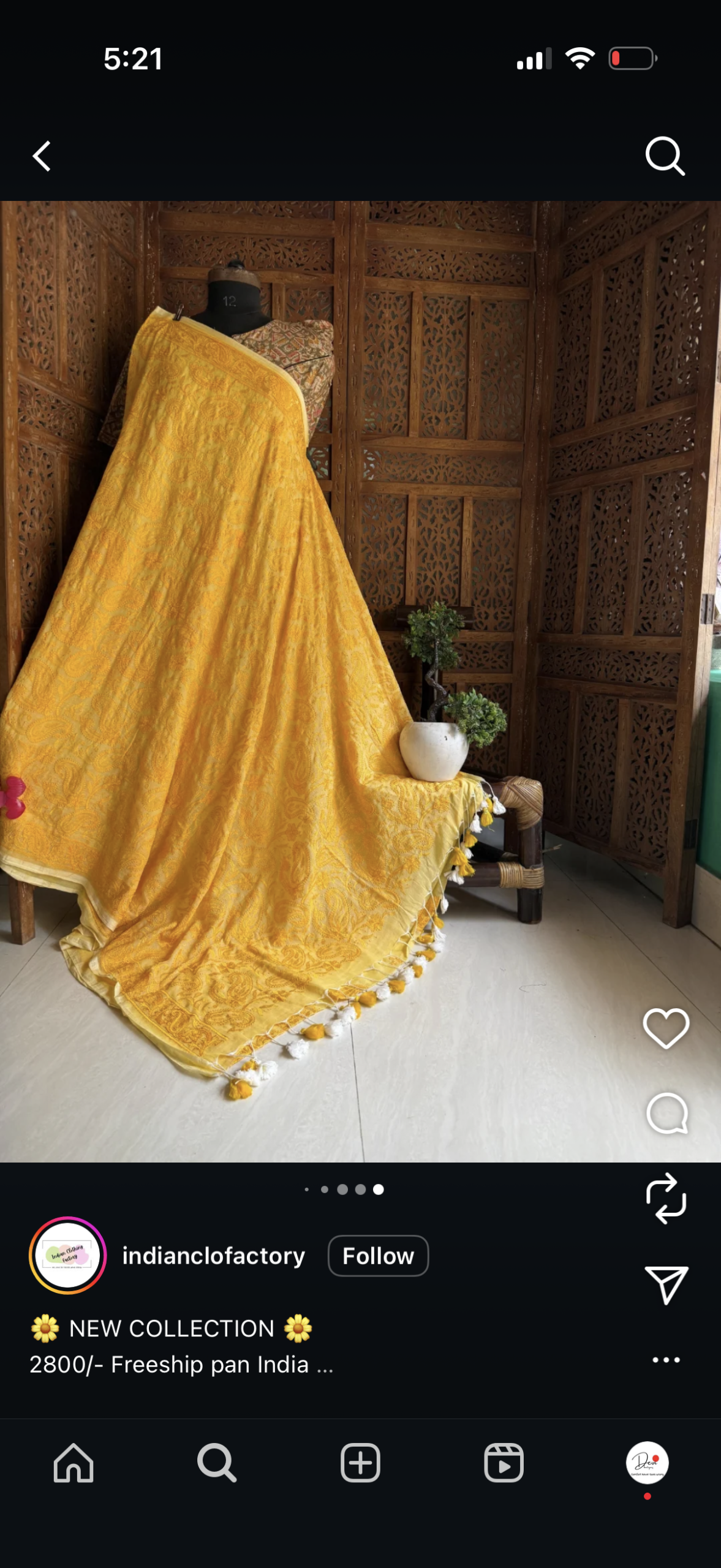The height and width of the screenshot is (1568, 721).
Task: Open indianclofactory profile picture story
Action: point(67,1256)
